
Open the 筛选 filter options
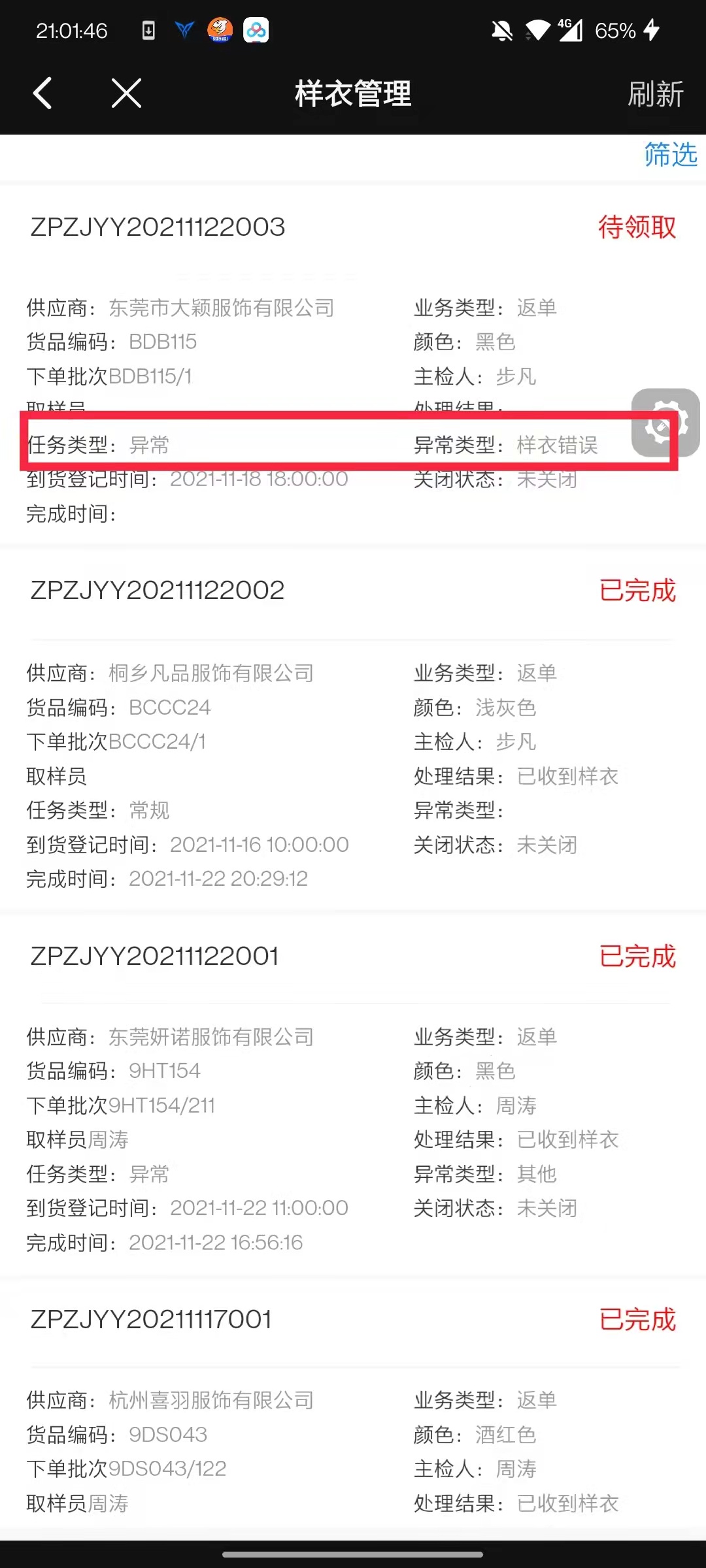[x=670, y=155]
